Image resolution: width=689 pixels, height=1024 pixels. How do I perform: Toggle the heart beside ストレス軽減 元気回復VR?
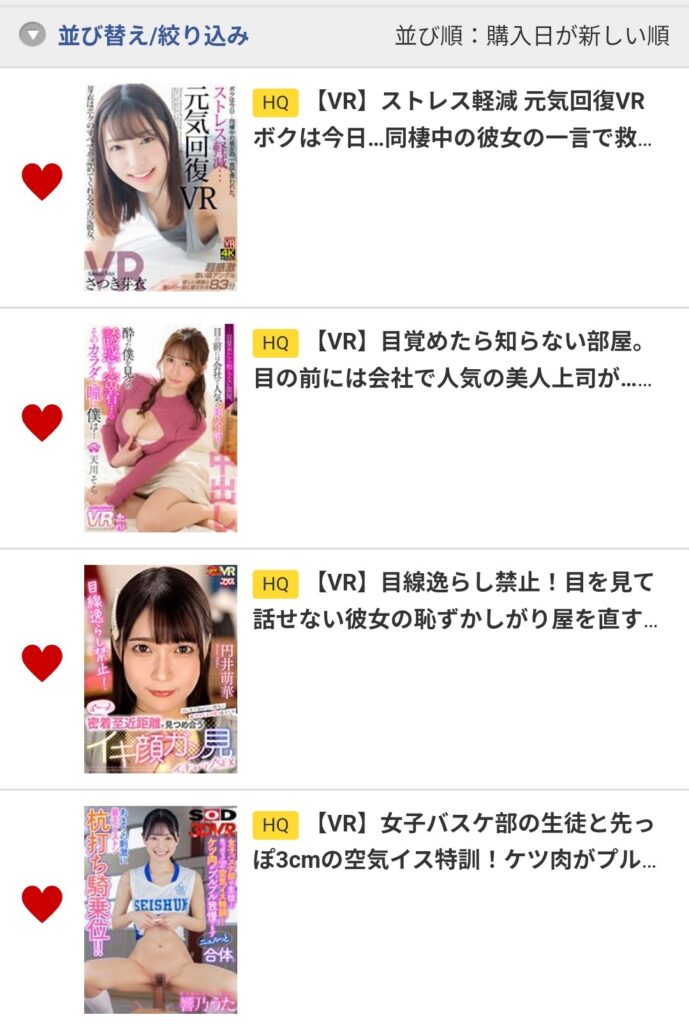(x=42, y=181)
